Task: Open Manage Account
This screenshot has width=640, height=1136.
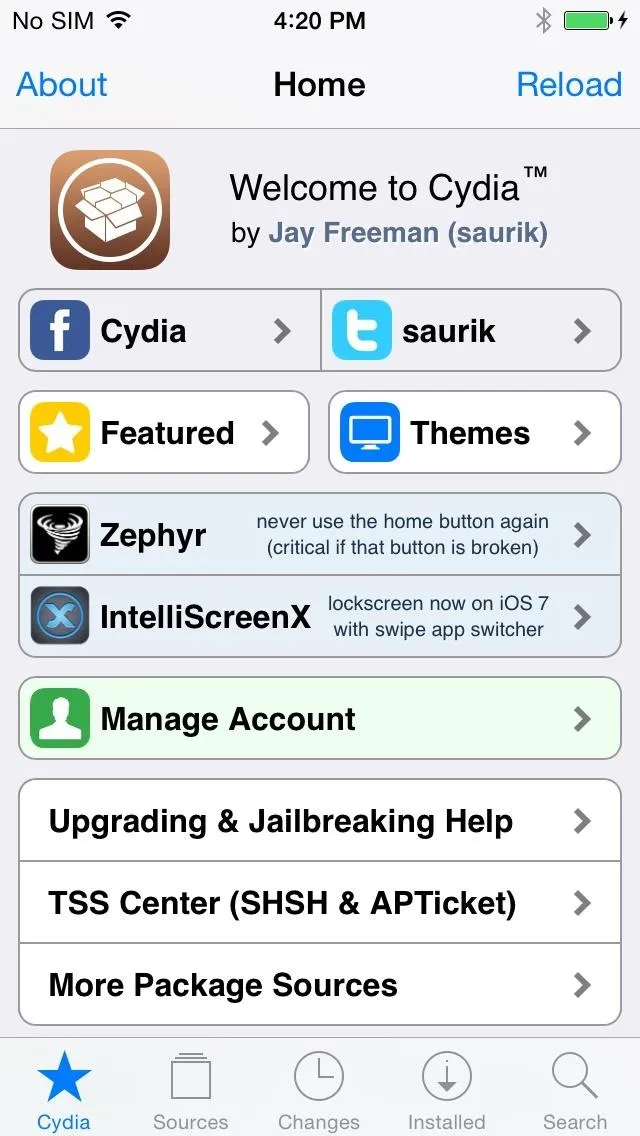Action: pyautogui.click(x=320, y=719)
